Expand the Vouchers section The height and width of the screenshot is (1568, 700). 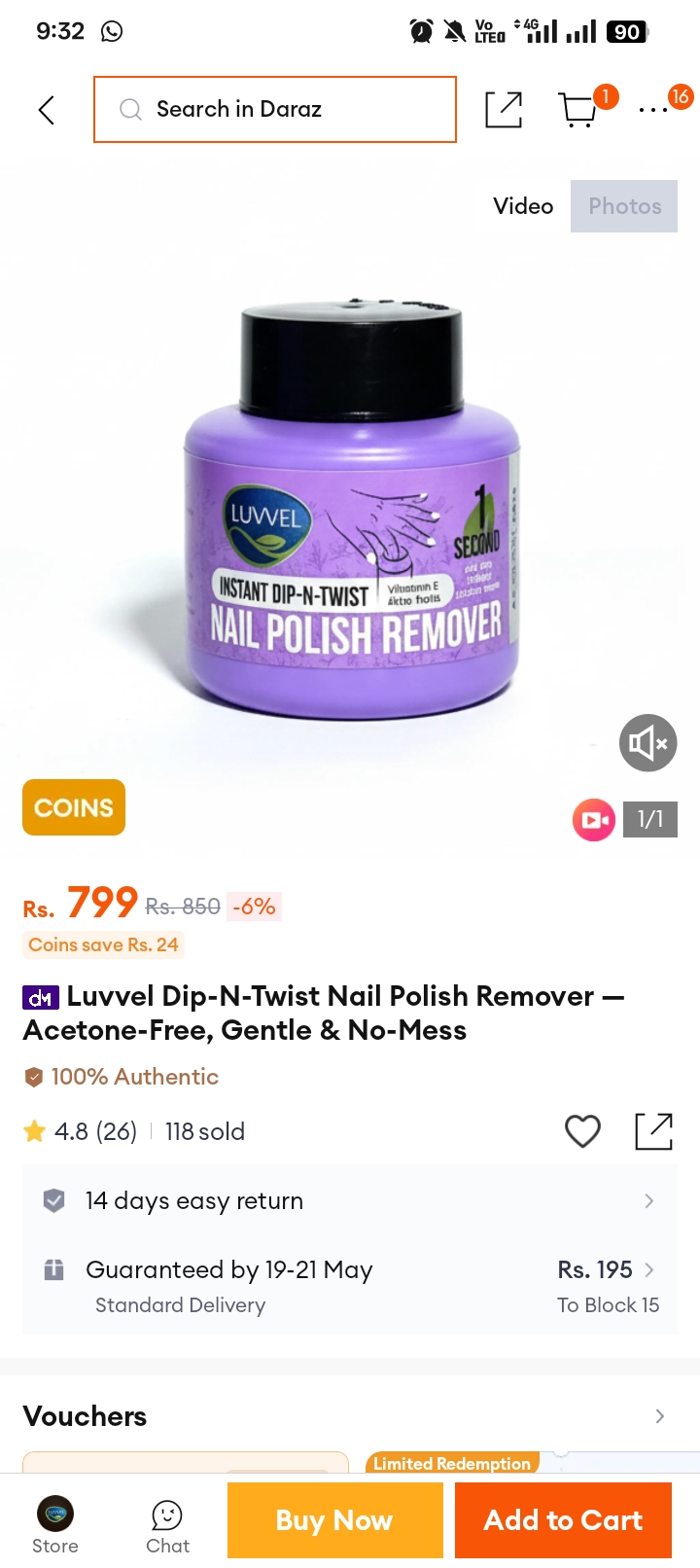[350, 1416]
